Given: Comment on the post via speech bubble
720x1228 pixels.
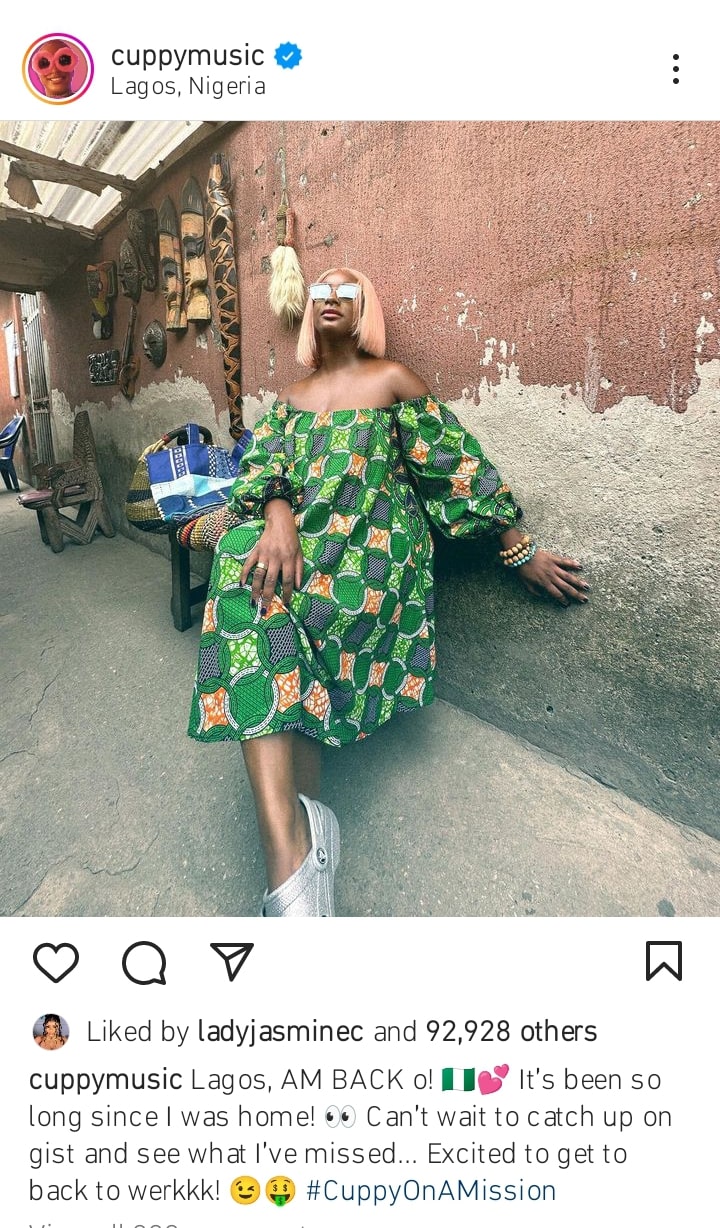Looking at the screenshot, I should pos(144,962).
